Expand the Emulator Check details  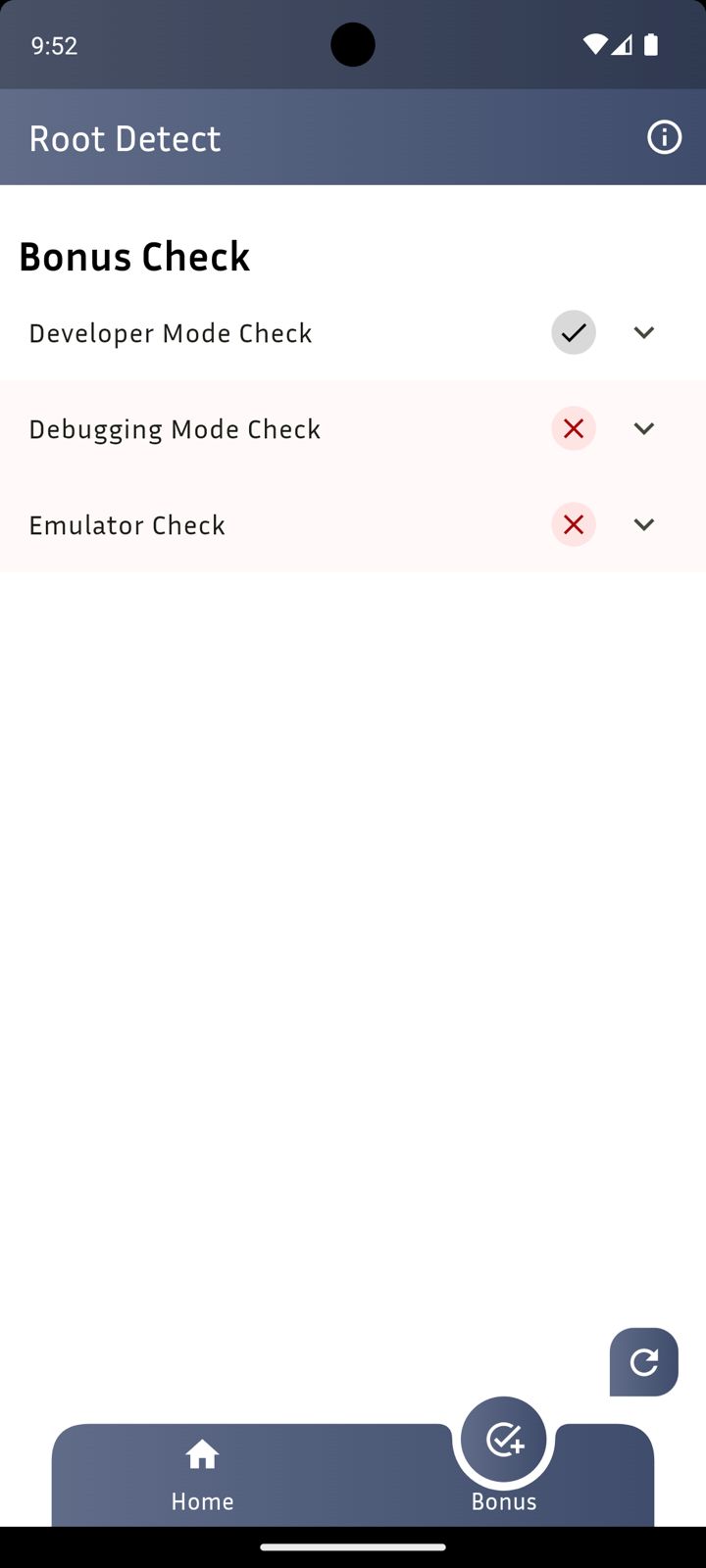644,524
